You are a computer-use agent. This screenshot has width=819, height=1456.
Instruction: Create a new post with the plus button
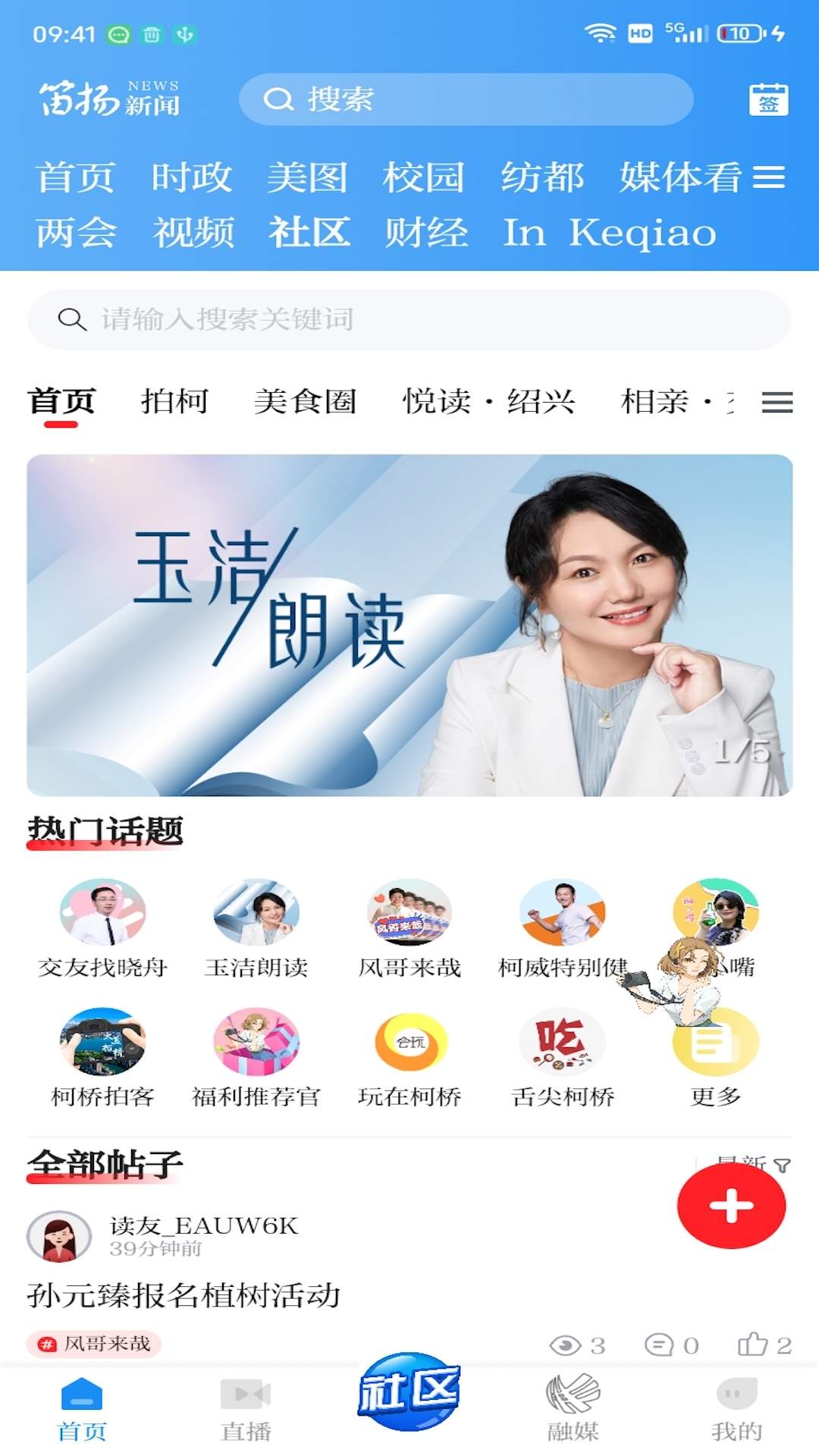731,1206
